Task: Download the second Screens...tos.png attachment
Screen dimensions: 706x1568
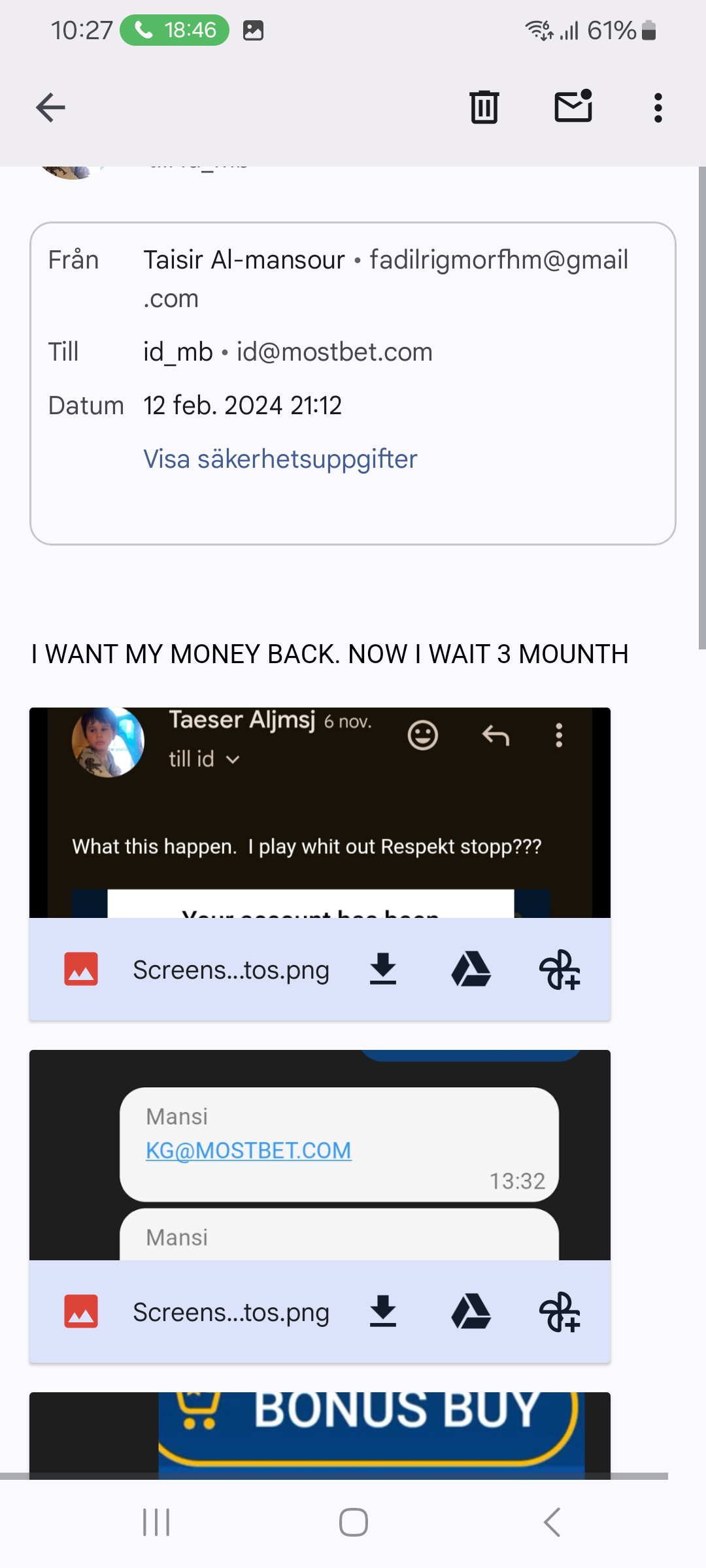Action: (383, 1312)
